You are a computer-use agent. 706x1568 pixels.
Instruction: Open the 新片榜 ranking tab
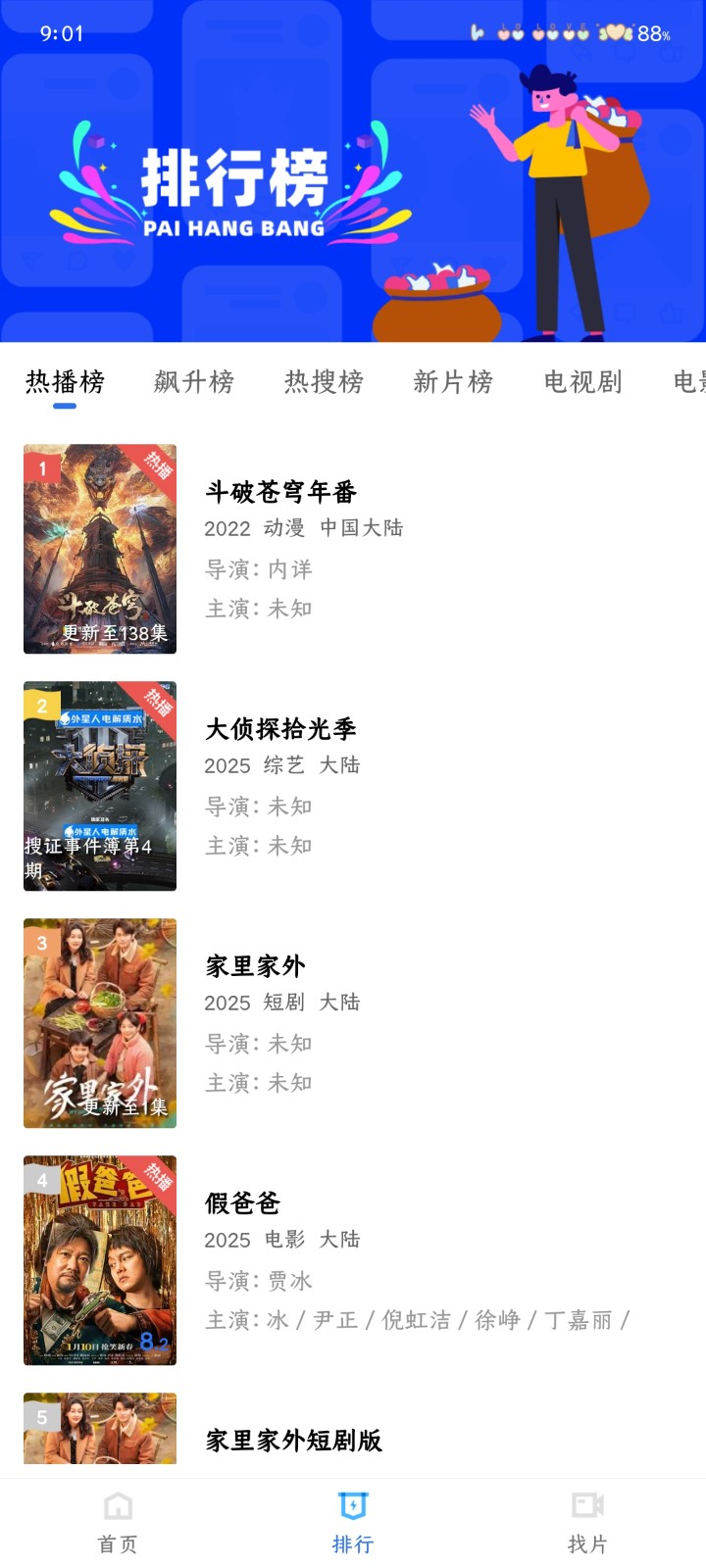coord(453,381)
